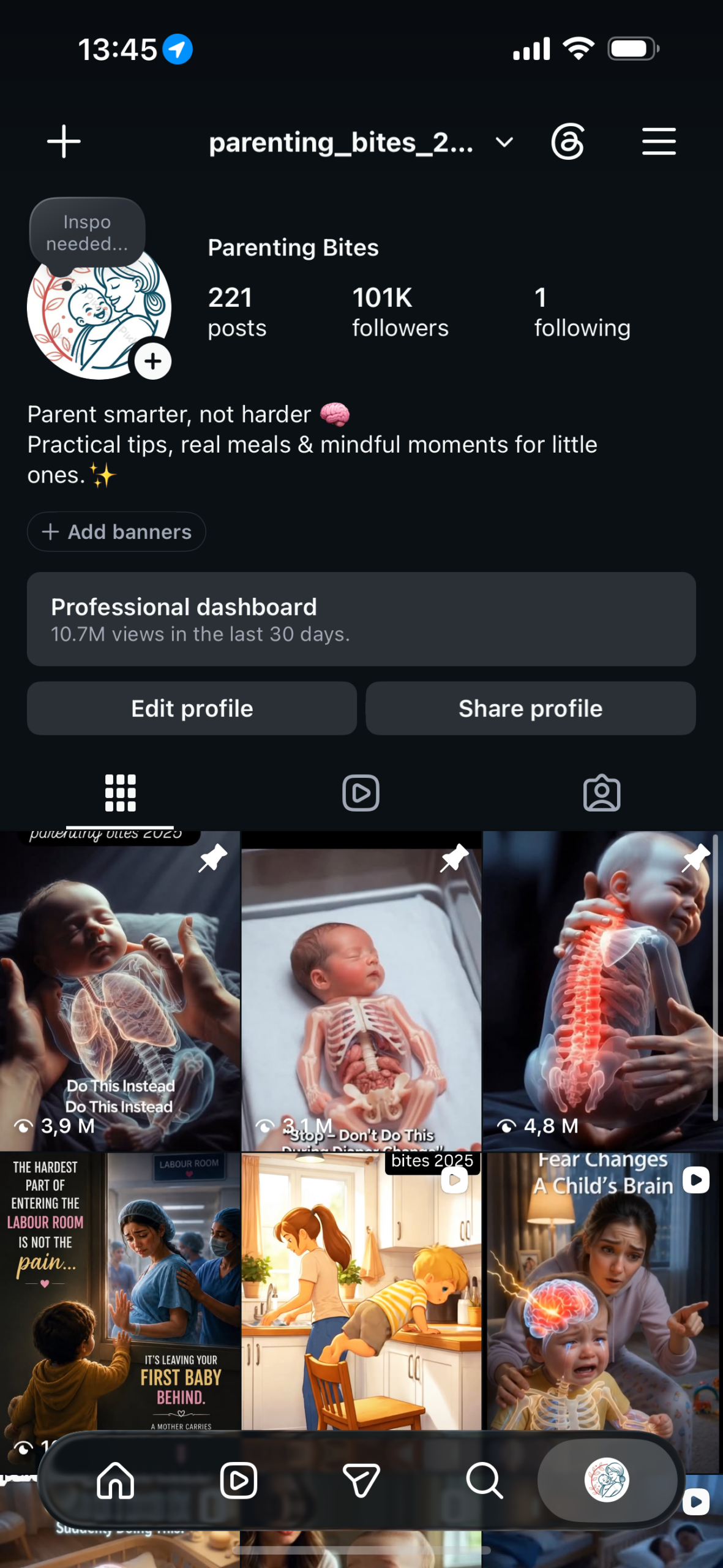
Task: Open the hamburger menu
Action: point(659,142)
